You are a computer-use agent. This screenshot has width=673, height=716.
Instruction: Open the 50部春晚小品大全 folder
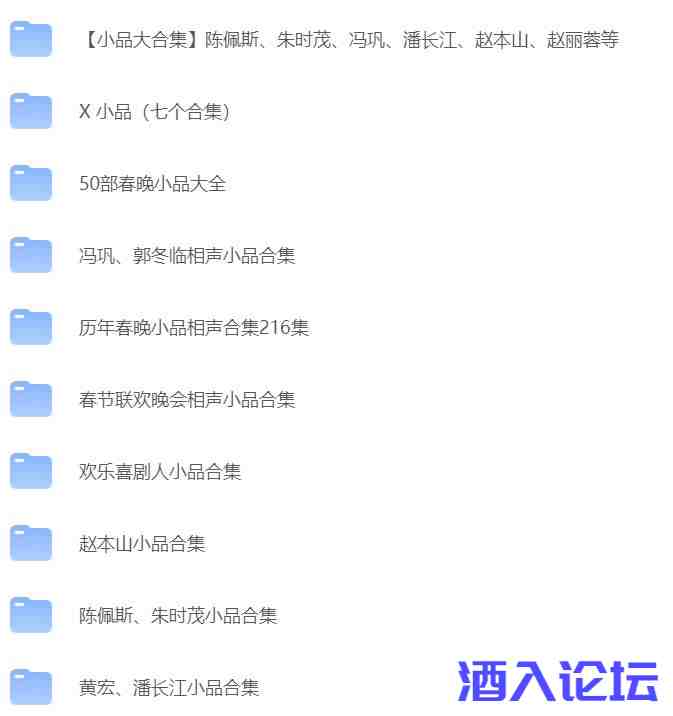coord(153,184)
